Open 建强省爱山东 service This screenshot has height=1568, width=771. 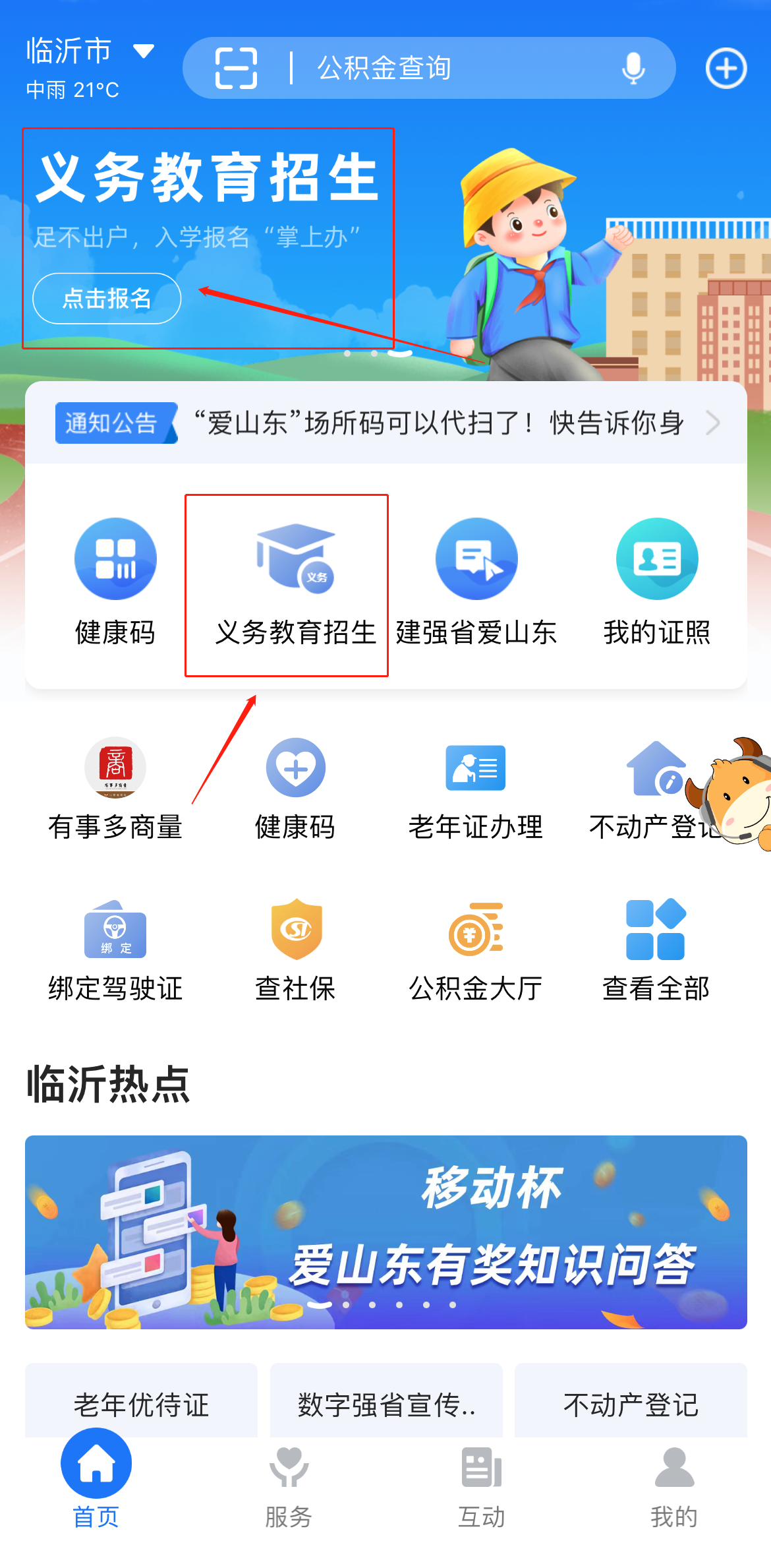click(x=476, y=582)
